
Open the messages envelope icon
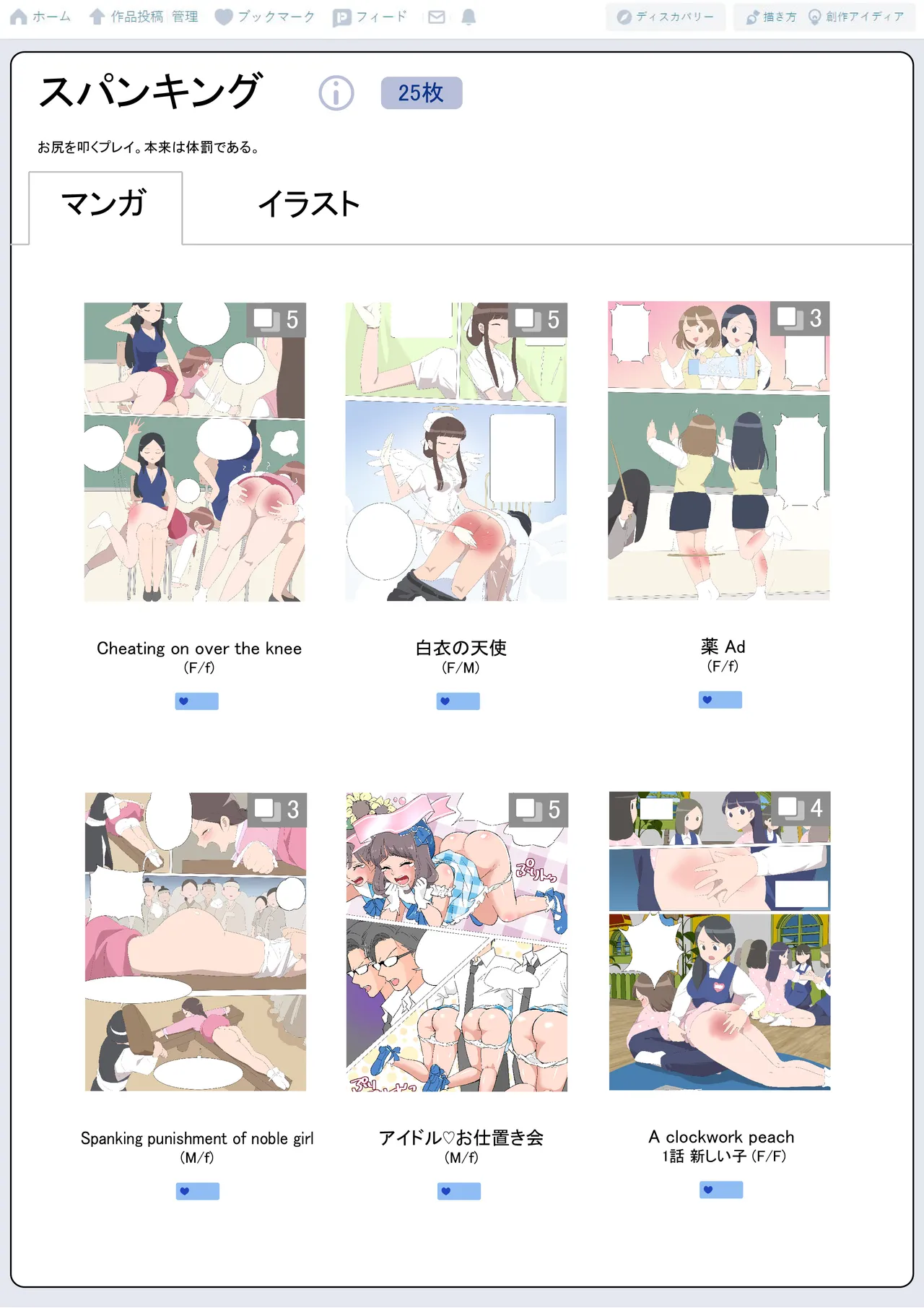(437, 17)
